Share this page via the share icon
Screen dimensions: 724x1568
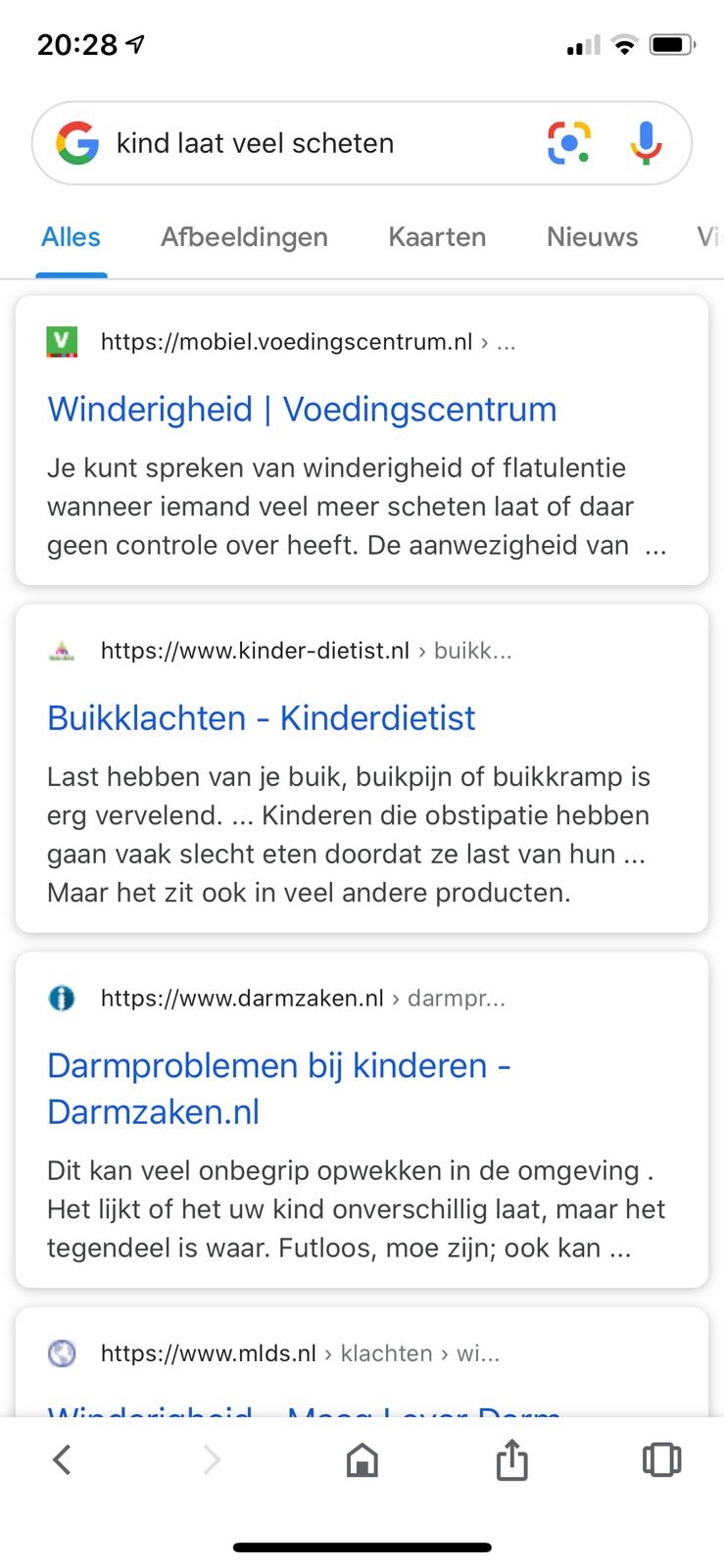click(511, 1460)
